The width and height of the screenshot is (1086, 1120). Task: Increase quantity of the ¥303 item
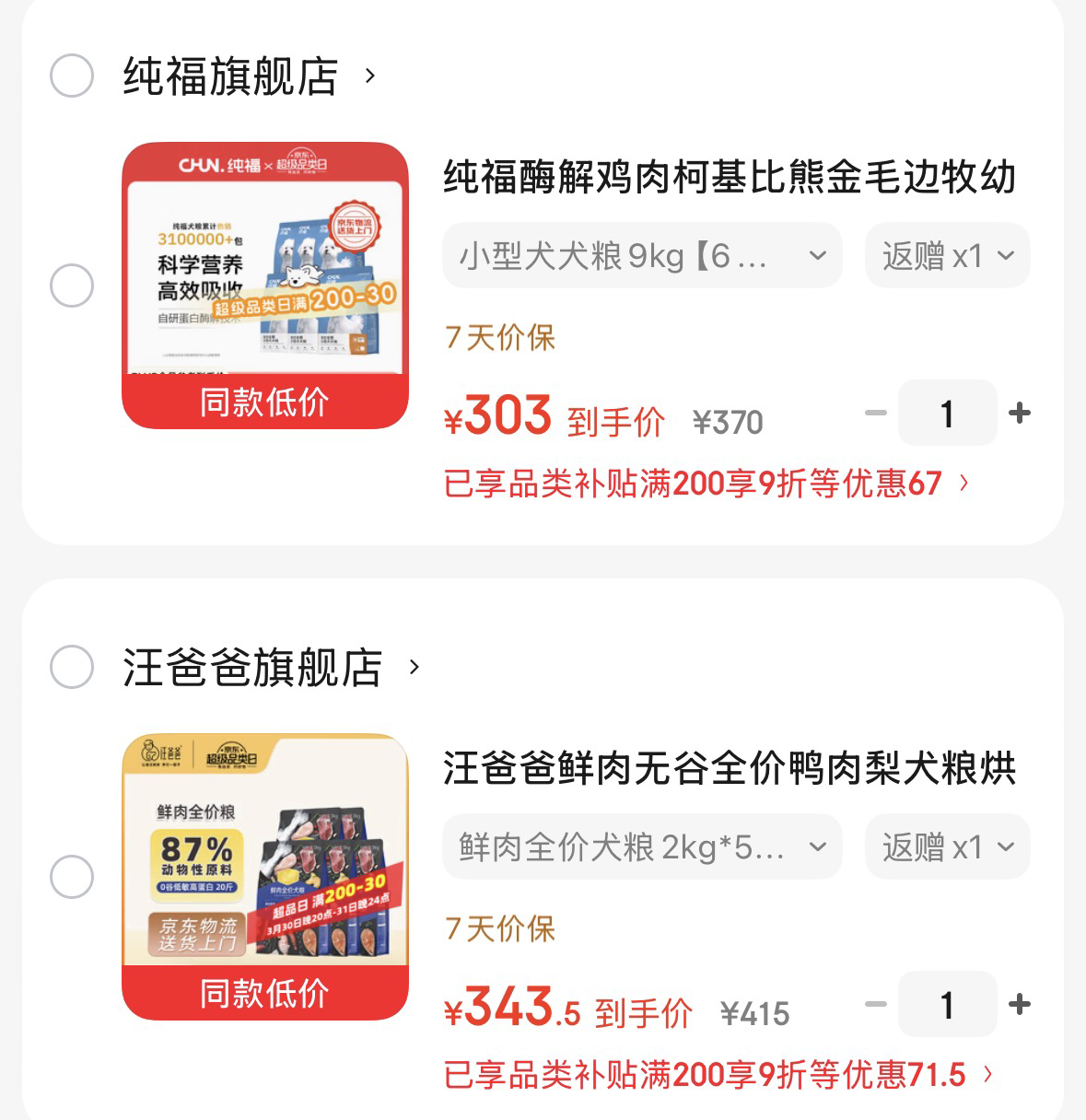pos(1019,414)
